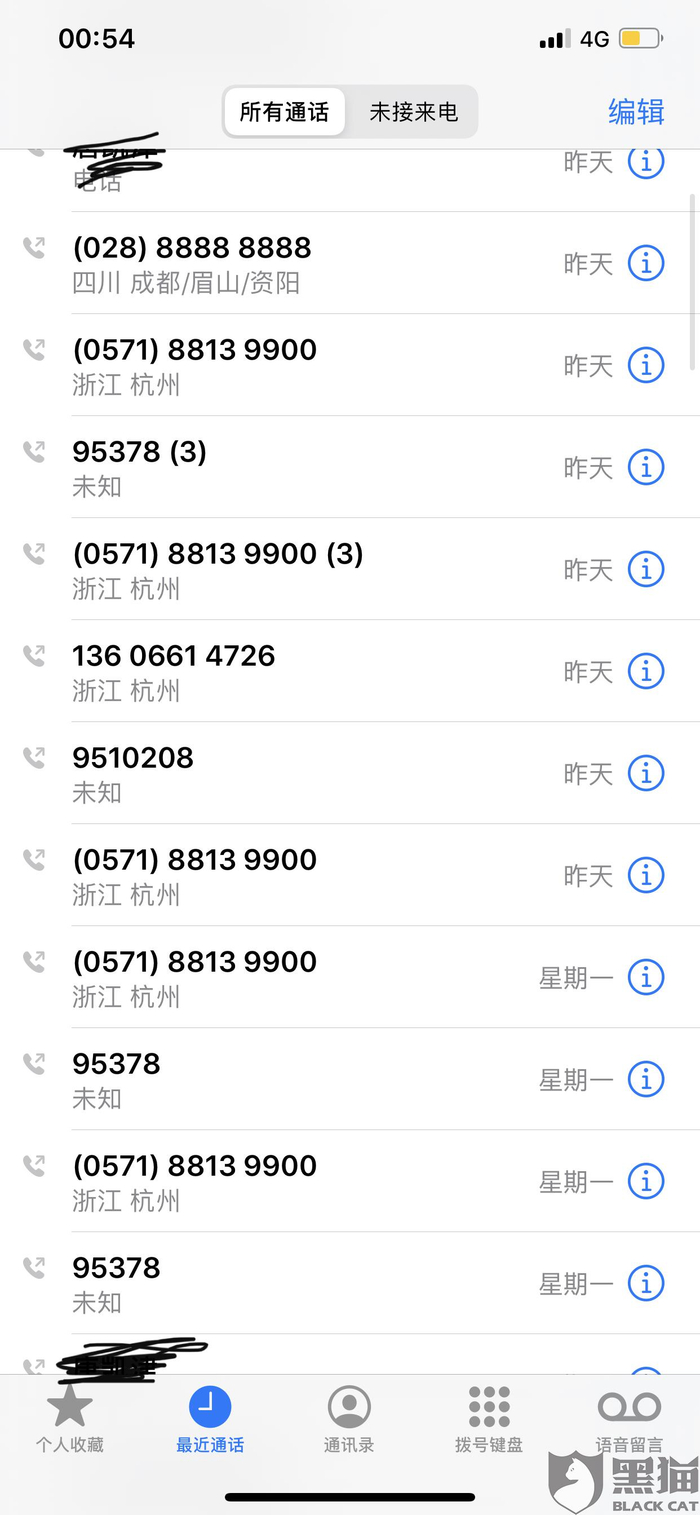The height and width of the screenshot is (1515, 700).
Task: See details of 9510208 call
Action: click(646, 773)
